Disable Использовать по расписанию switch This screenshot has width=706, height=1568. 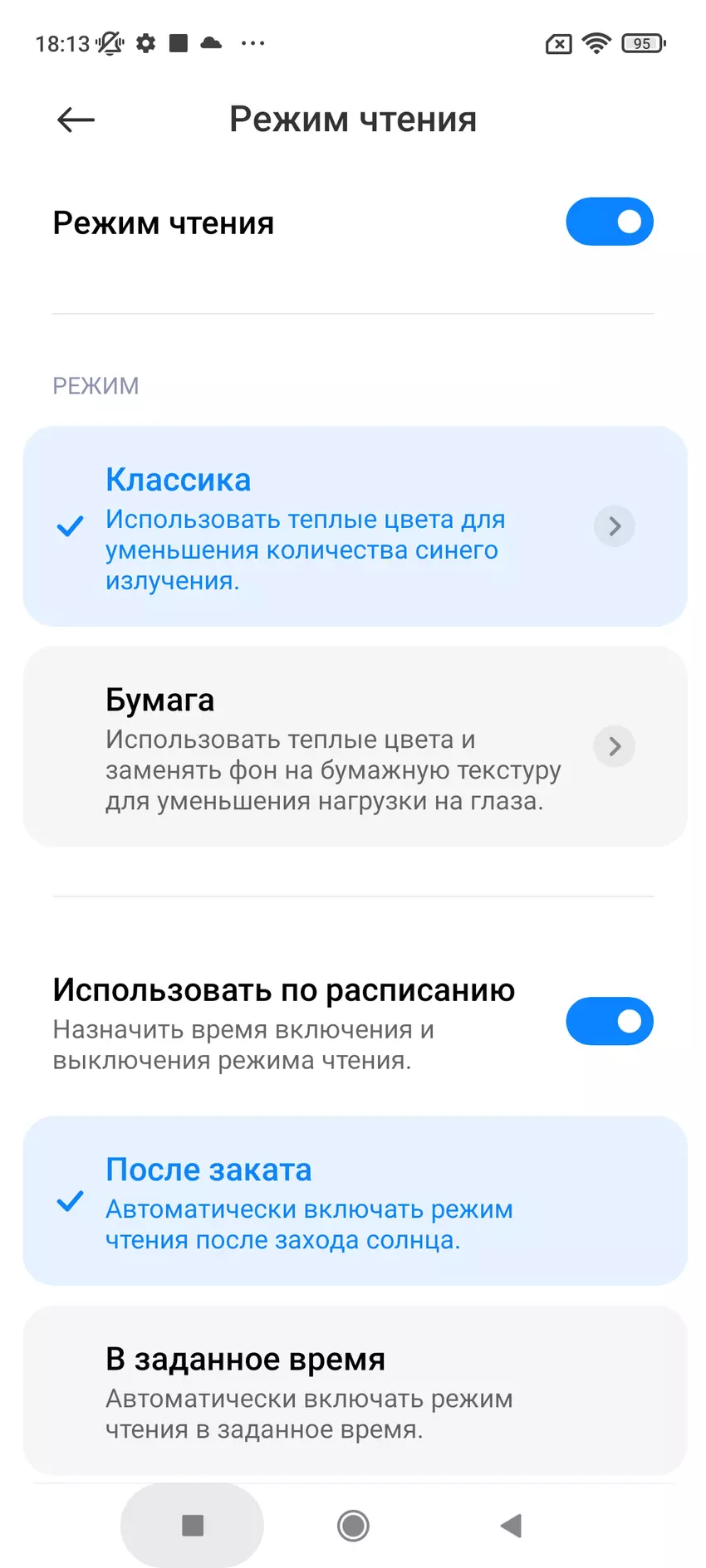point(609,1021)
